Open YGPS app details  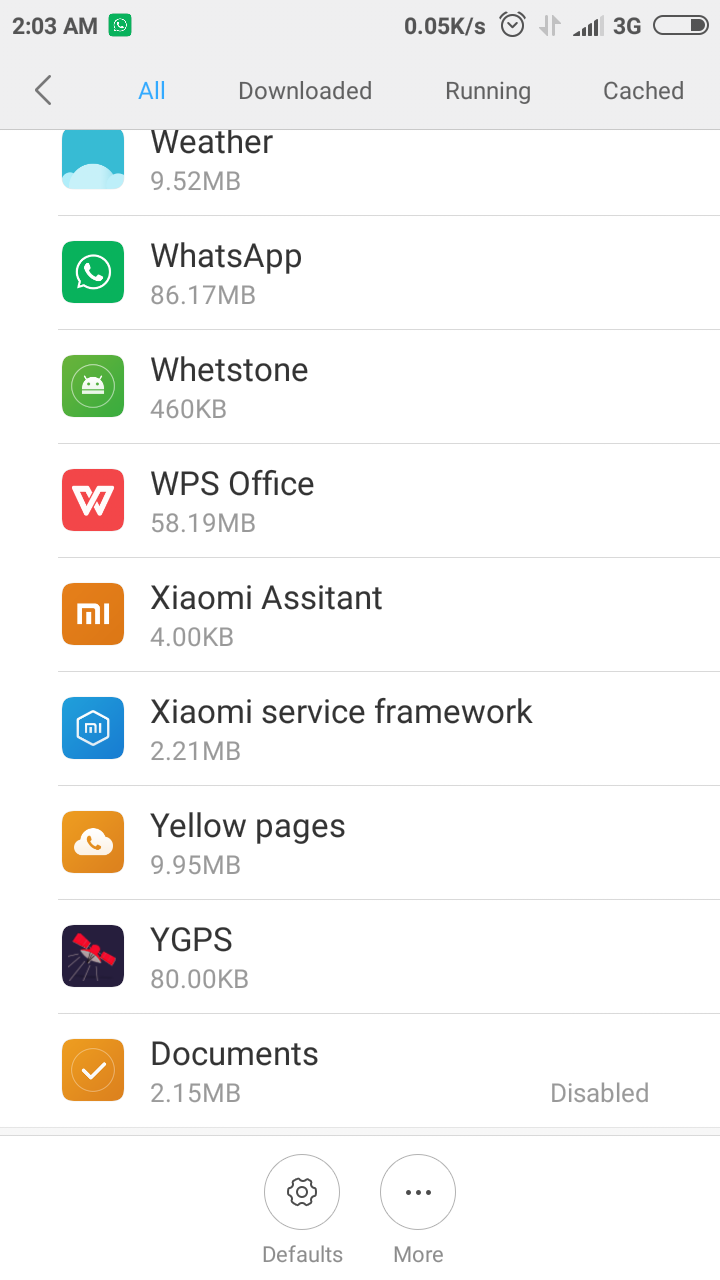tap(360, 957)
